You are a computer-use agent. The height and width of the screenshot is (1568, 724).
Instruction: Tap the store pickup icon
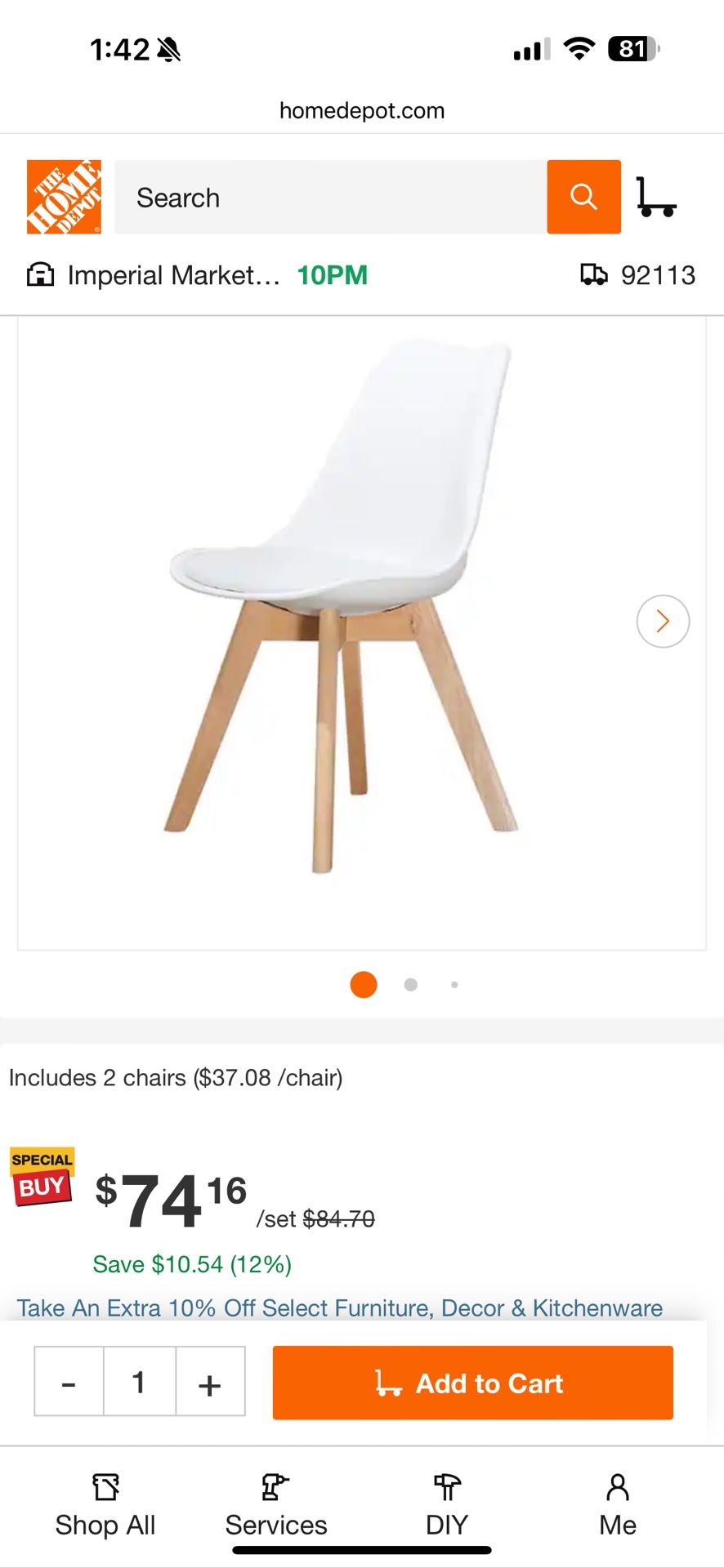click(x=39, y=274)
